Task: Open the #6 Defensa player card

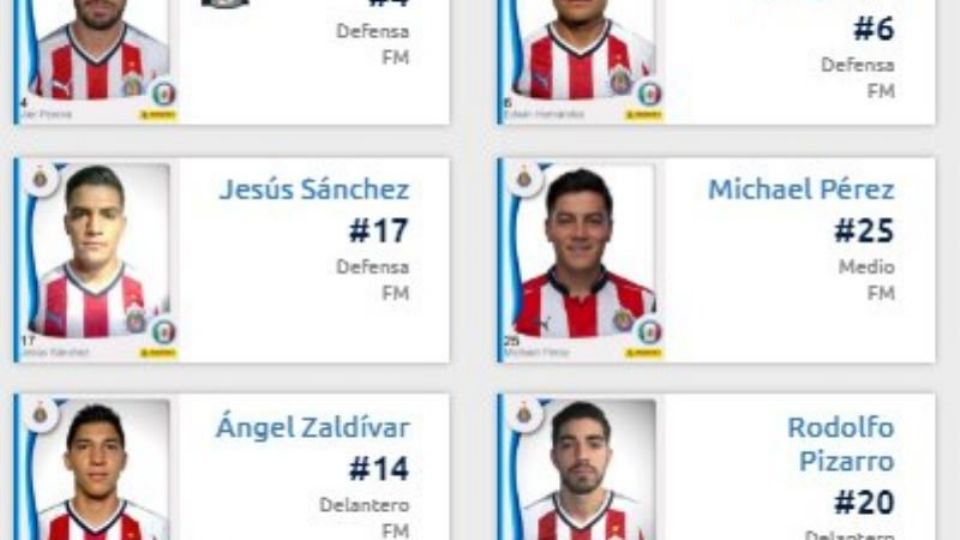Action: click(x=717, y=60)
